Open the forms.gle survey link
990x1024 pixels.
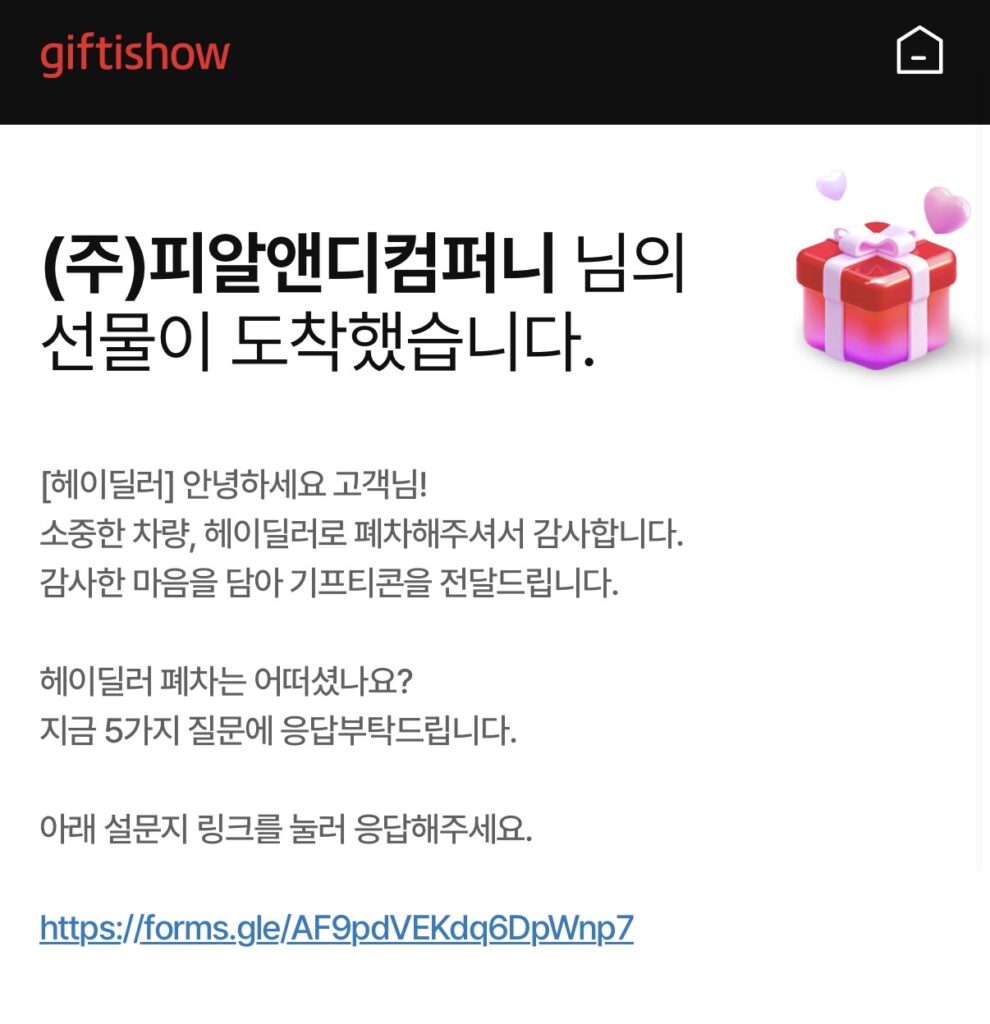click(x=337, y=928)
